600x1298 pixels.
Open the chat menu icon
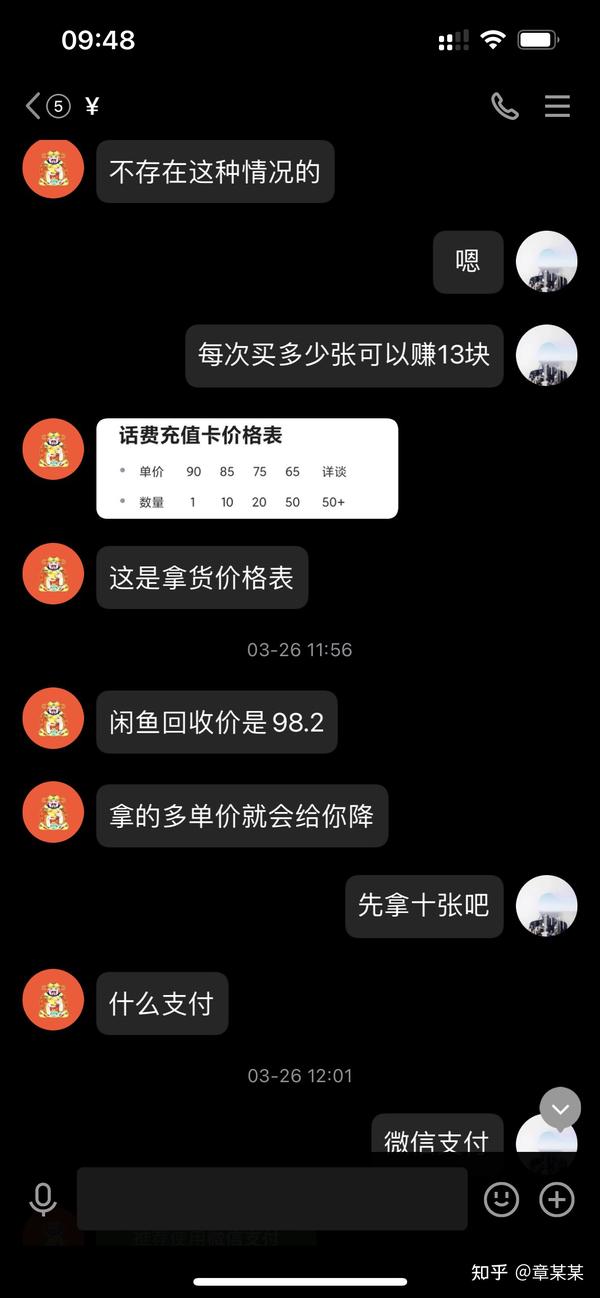557,106
